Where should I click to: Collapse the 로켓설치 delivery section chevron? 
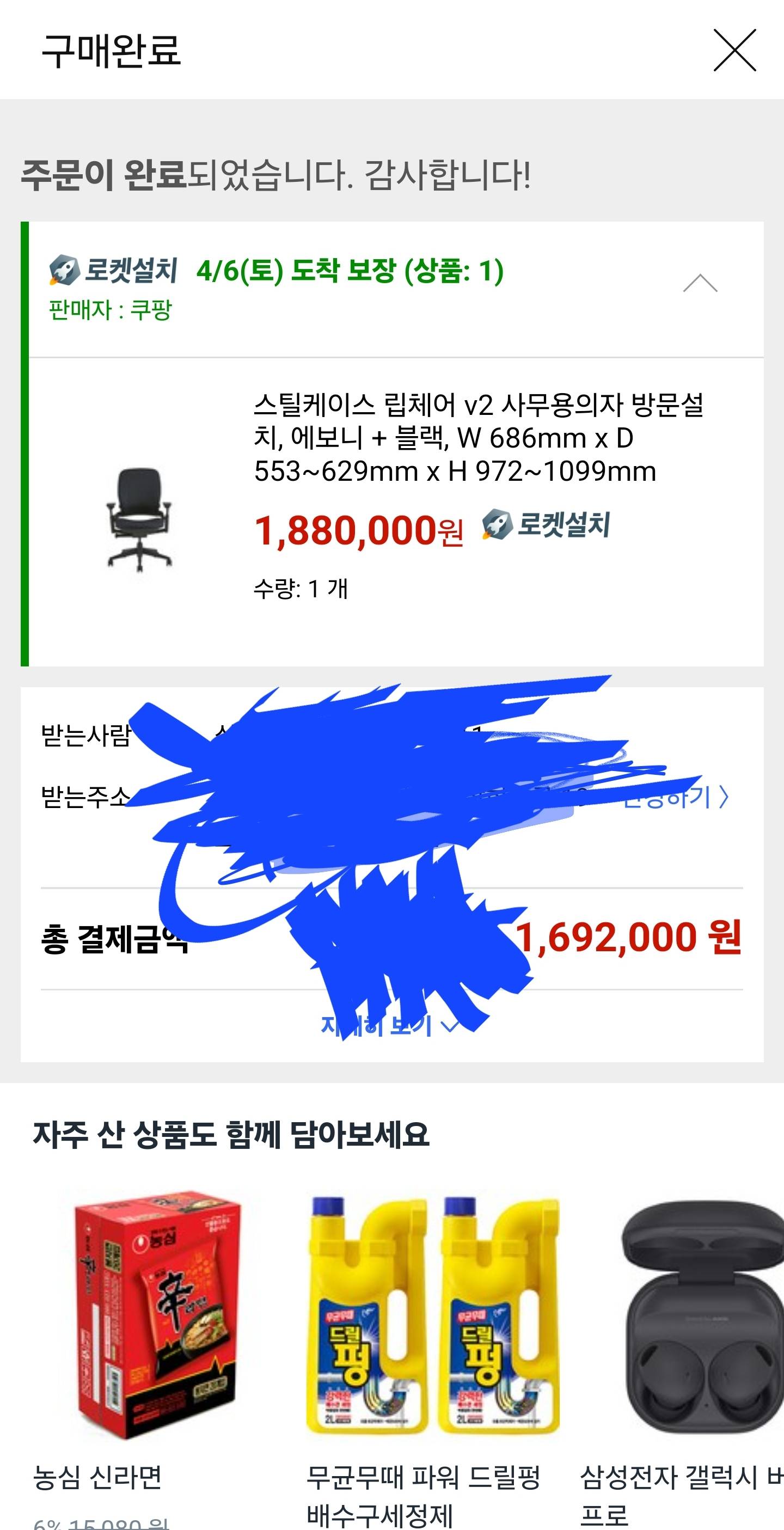[700, 283]
